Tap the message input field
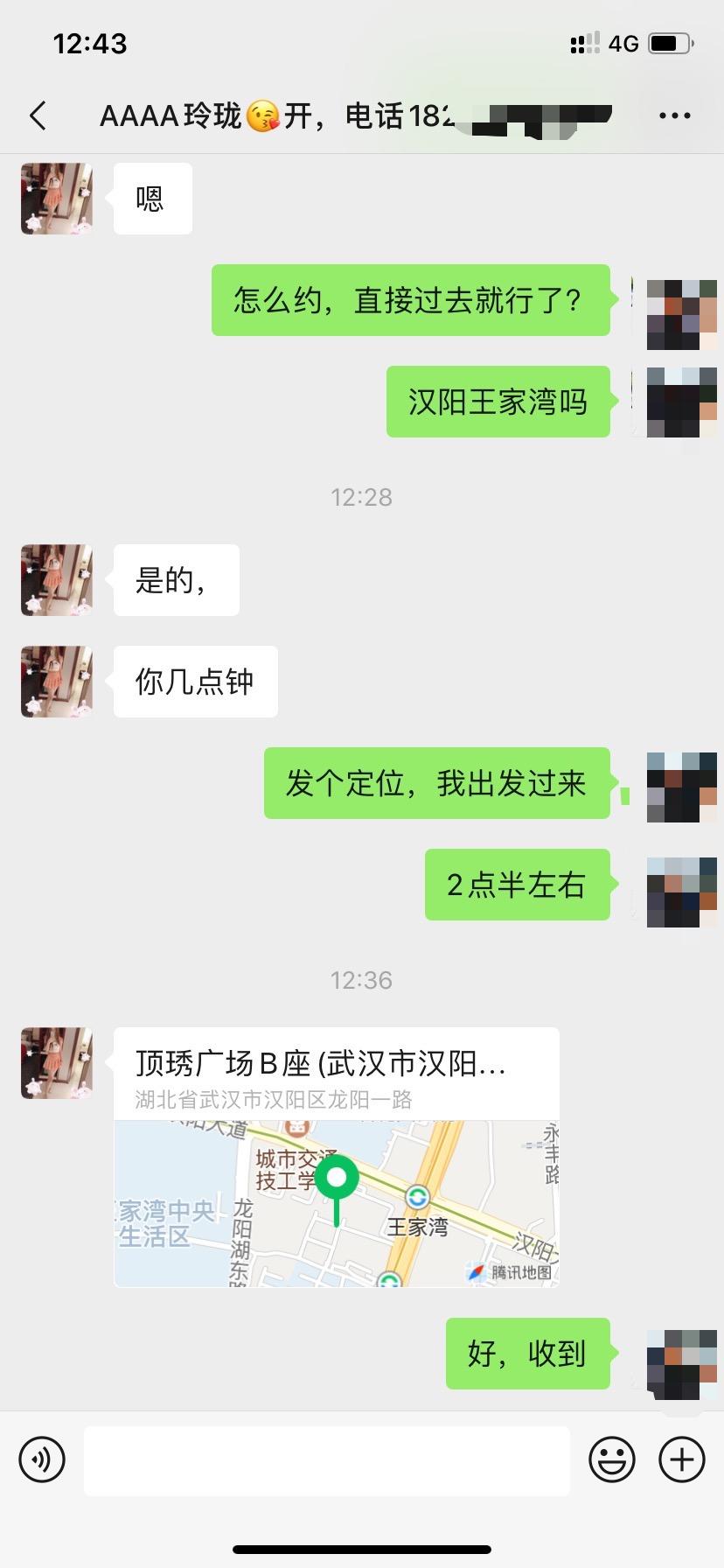This screenshot has height=1568, width=724. (327, 1459)
